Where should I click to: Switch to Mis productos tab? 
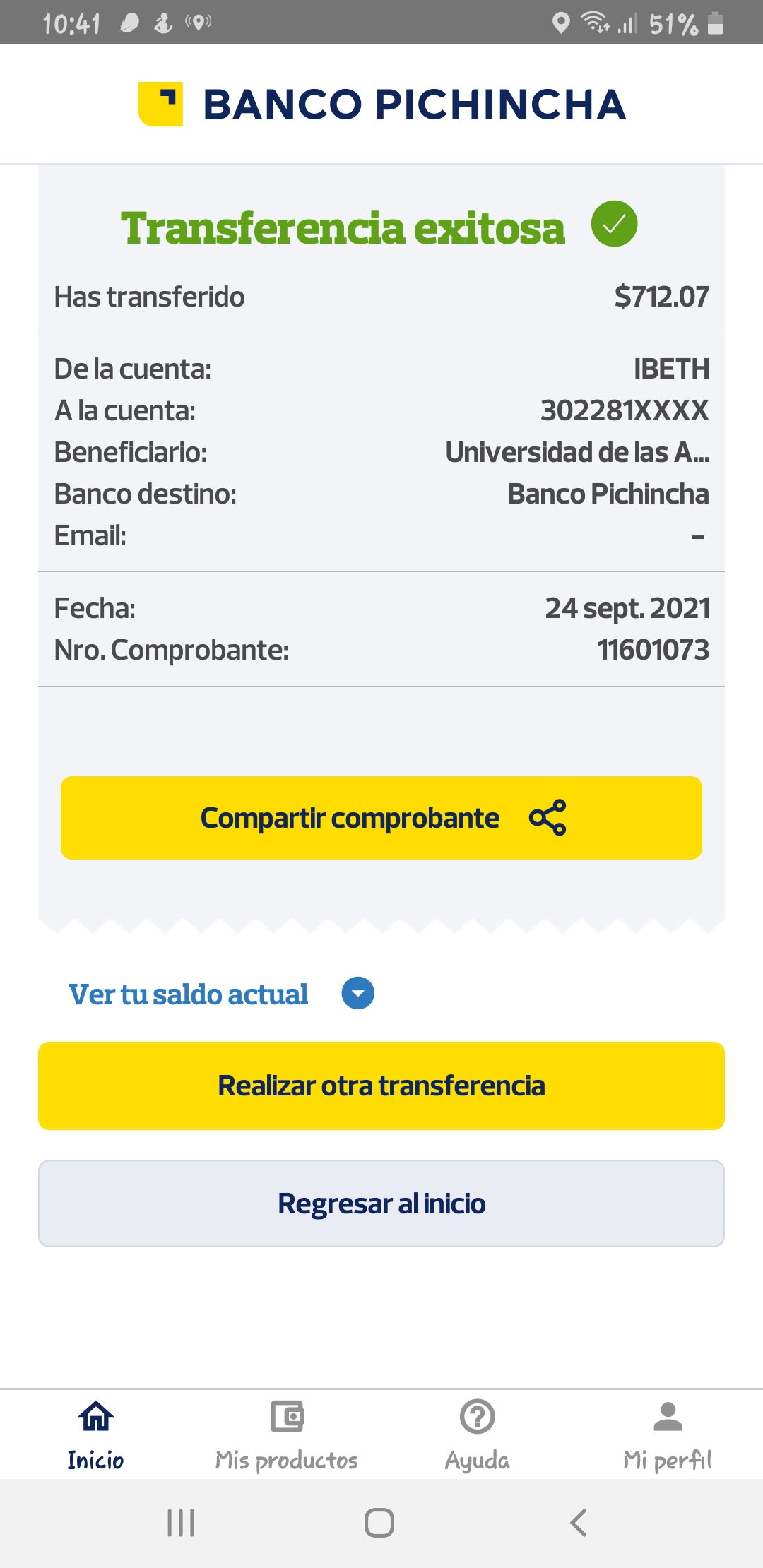(286, 1434)
